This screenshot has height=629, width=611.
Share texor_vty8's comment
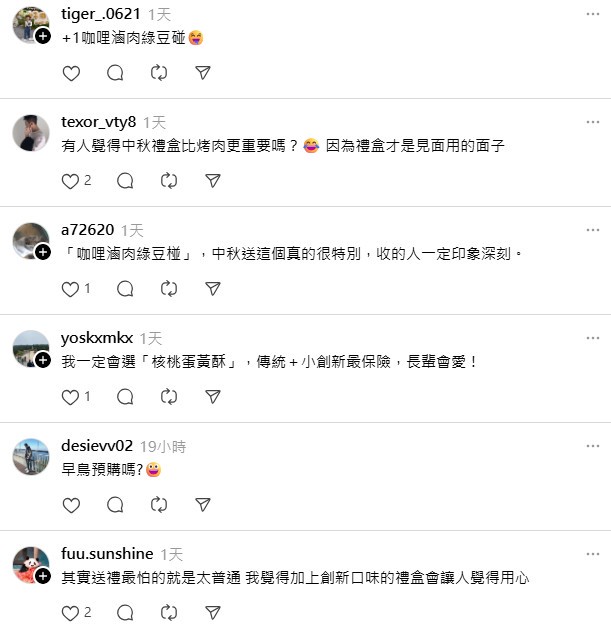pyautogui.click(x=212, y=181)
